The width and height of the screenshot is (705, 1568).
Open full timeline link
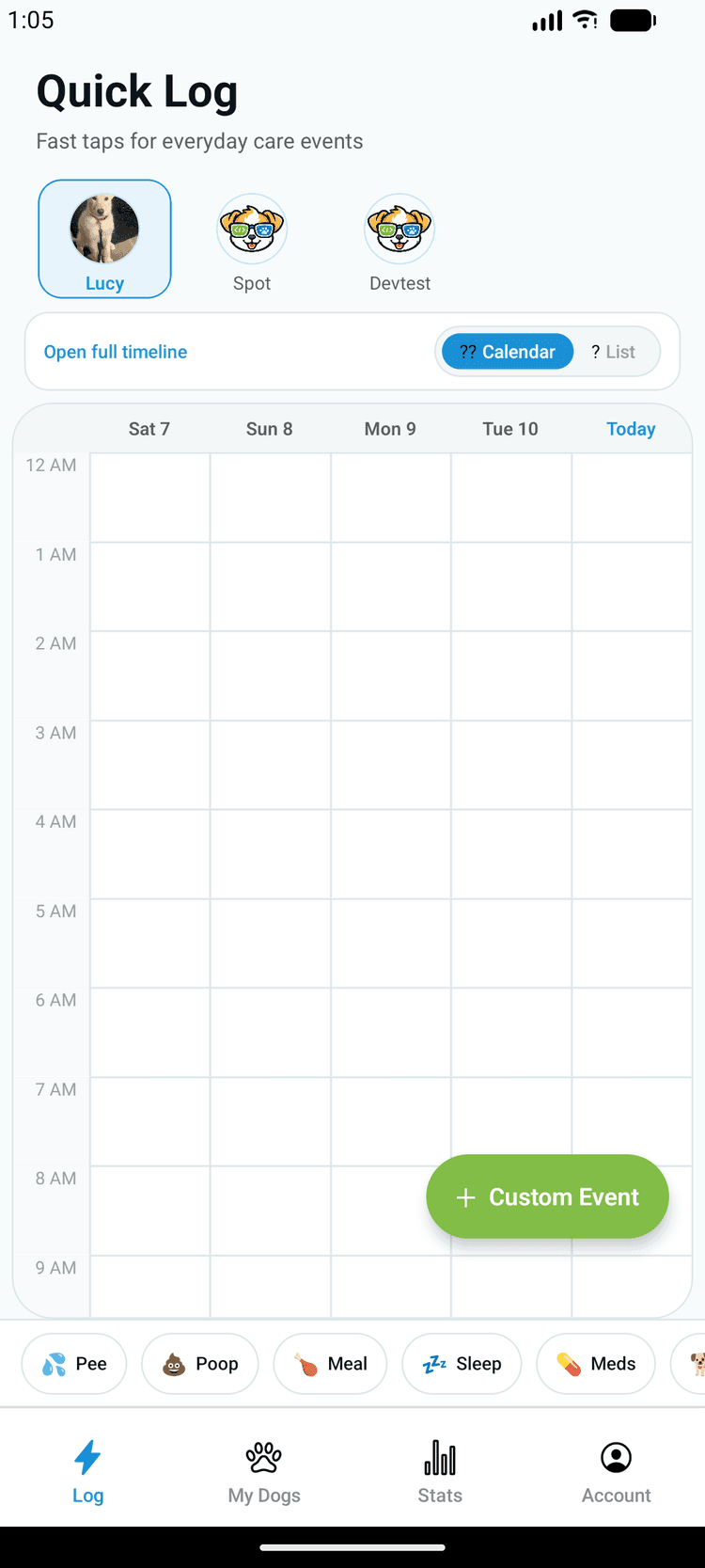click(116, 352)
